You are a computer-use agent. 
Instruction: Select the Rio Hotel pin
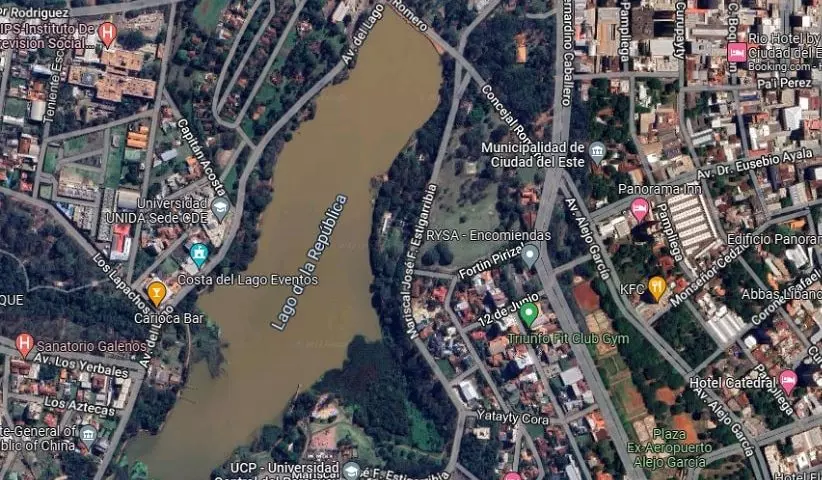click(737, 52)
